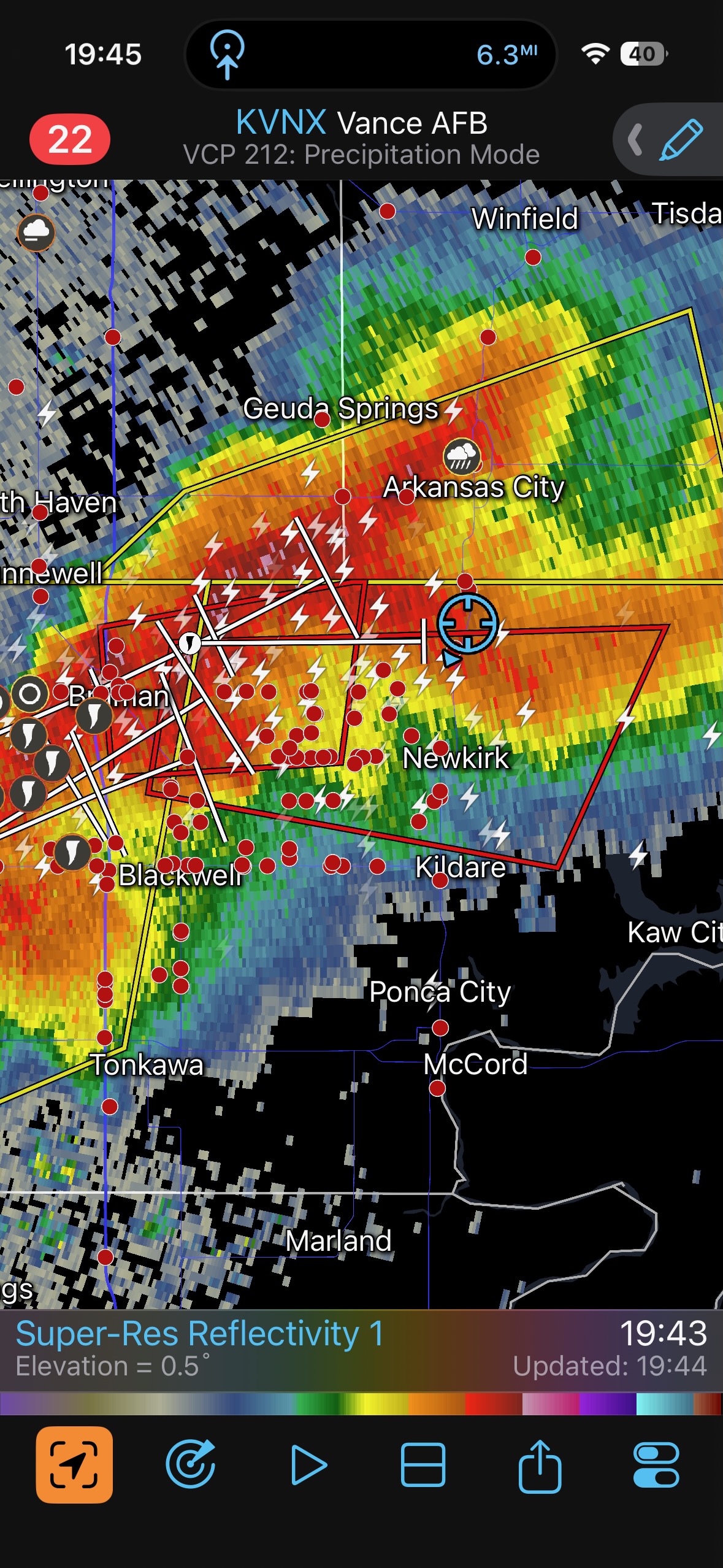Share the radar image

540,1465
